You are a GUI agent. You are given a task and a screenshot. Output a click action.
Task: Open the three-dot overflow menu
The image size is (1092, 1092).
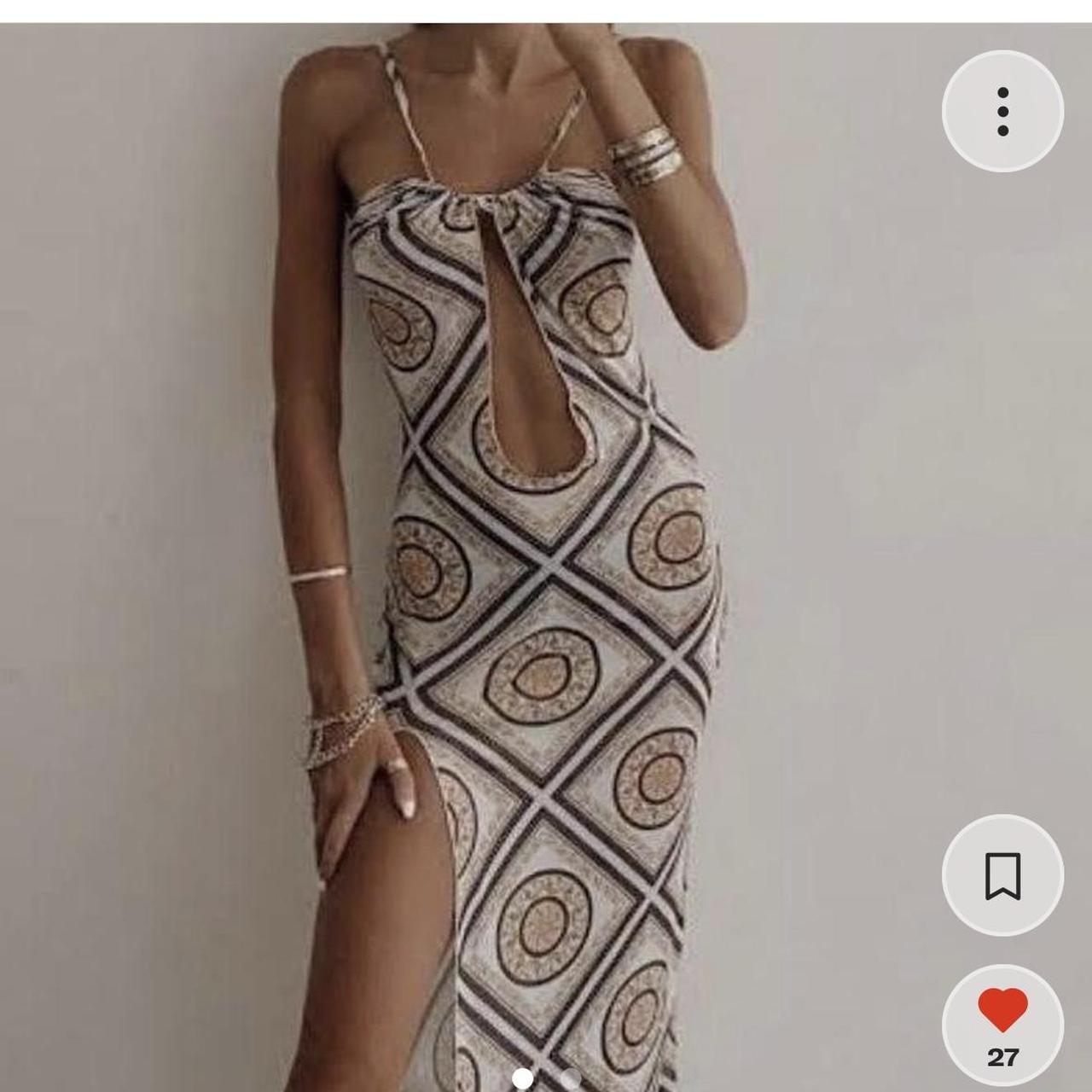pos(1002,112)
